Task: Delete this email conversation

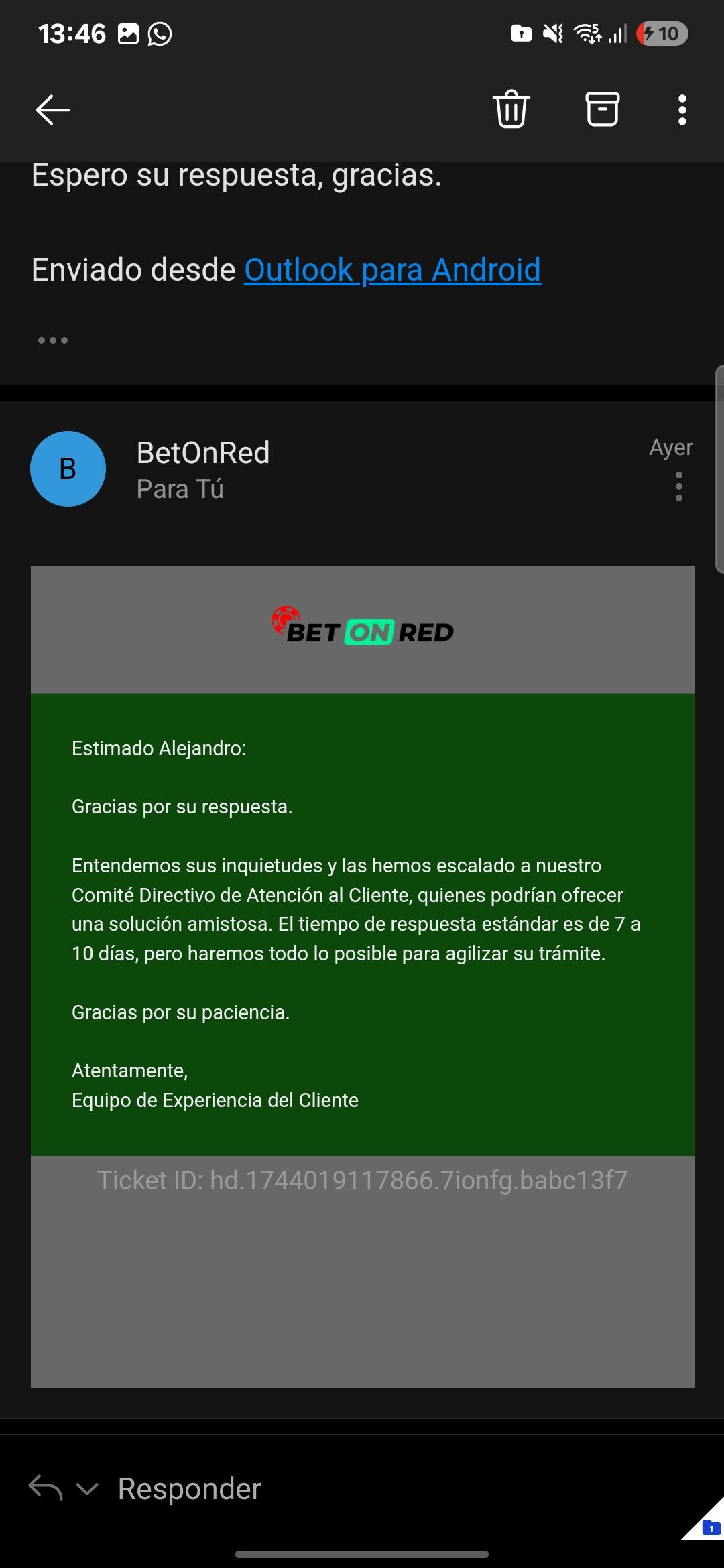Action: pyautogui.click(x=511, y=109)
